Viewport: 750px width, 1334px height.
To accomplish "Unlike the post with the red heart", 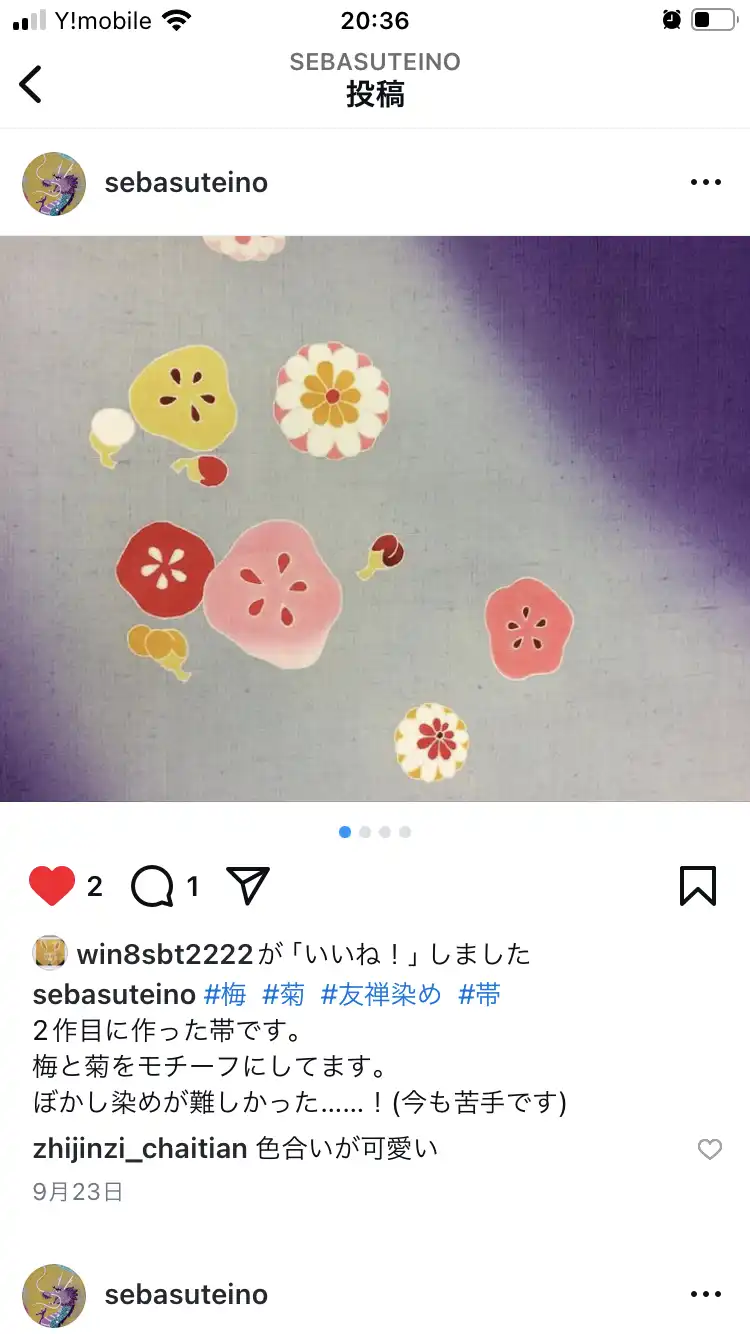I will [x=52, y=886].
